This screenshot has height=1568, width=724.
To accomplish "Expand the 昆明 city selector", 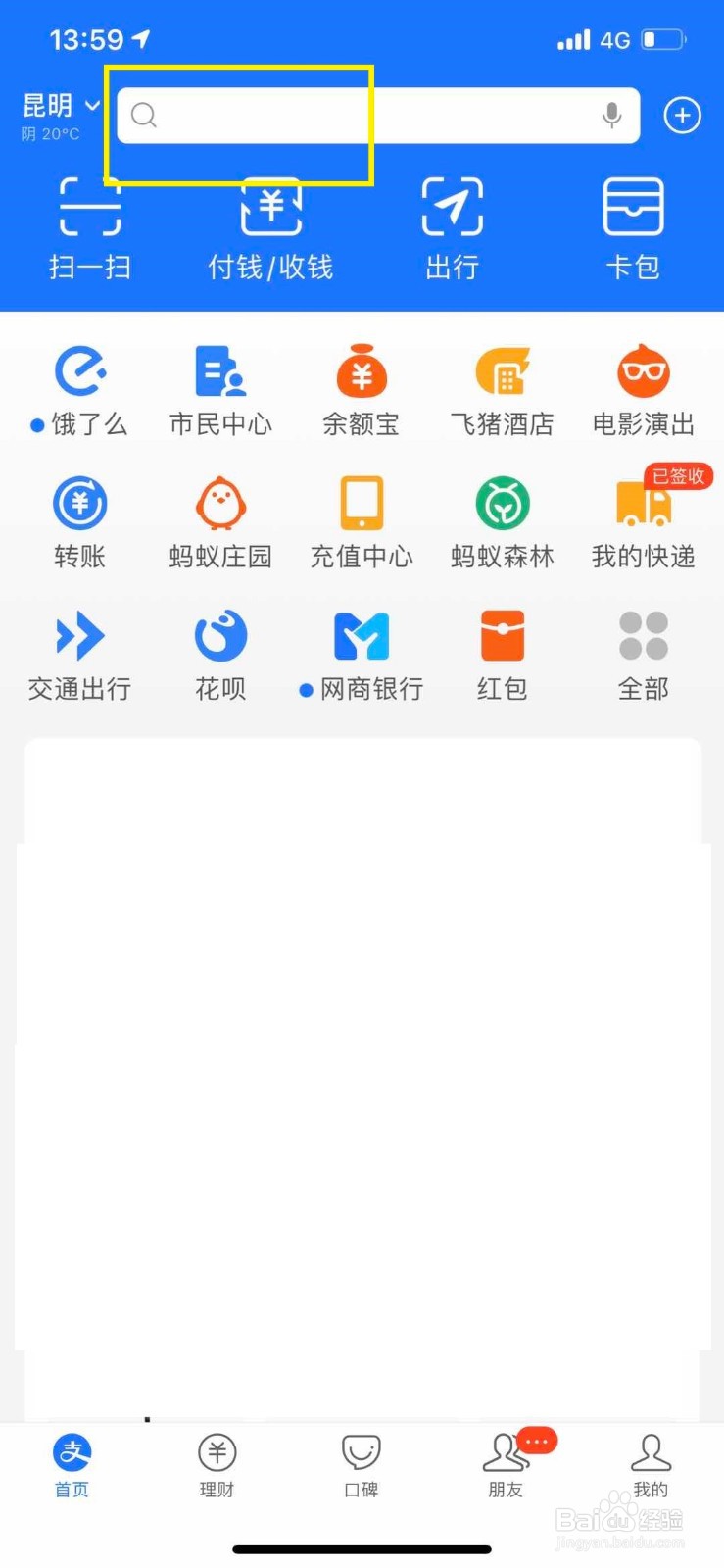I will point(59,105).
